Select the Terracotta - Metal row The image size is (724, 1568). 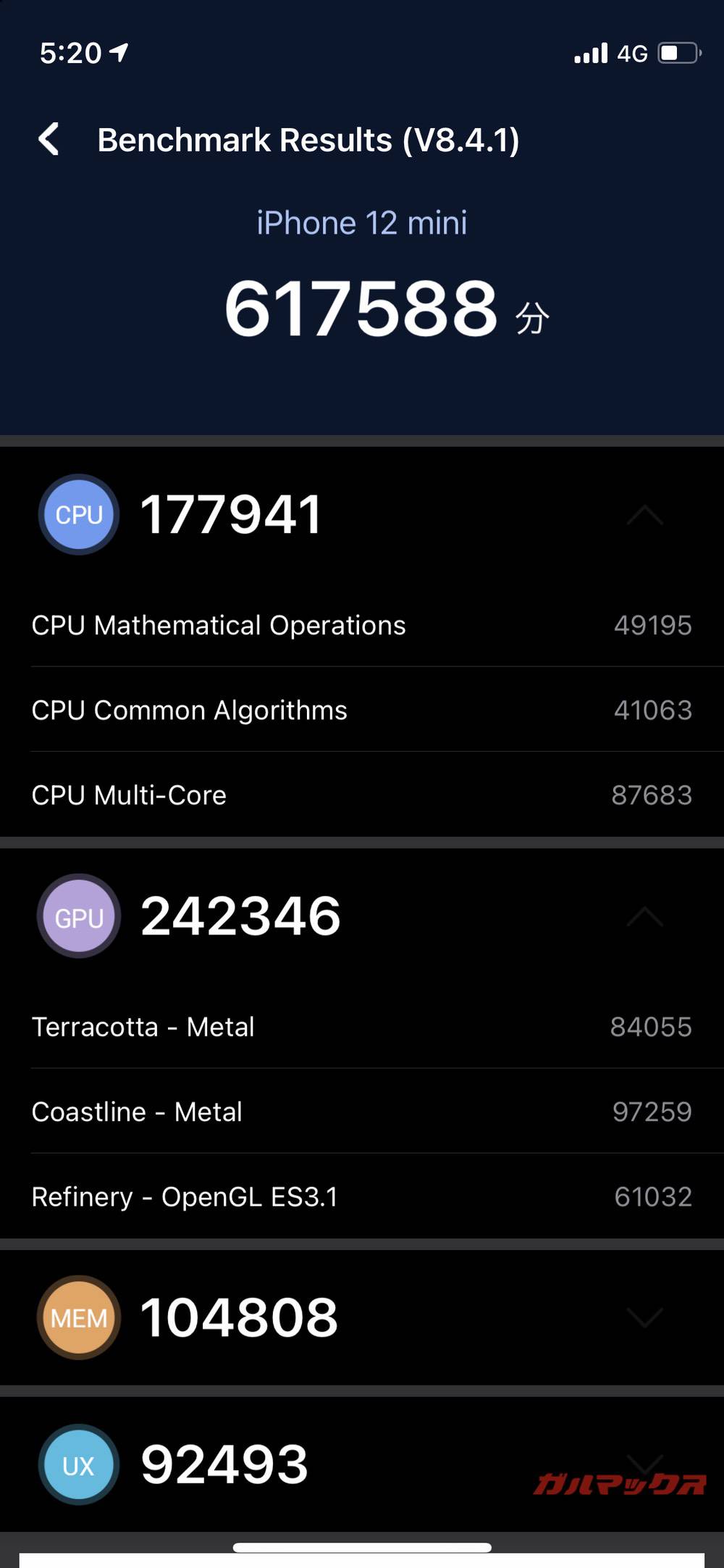pos(362,1026)
